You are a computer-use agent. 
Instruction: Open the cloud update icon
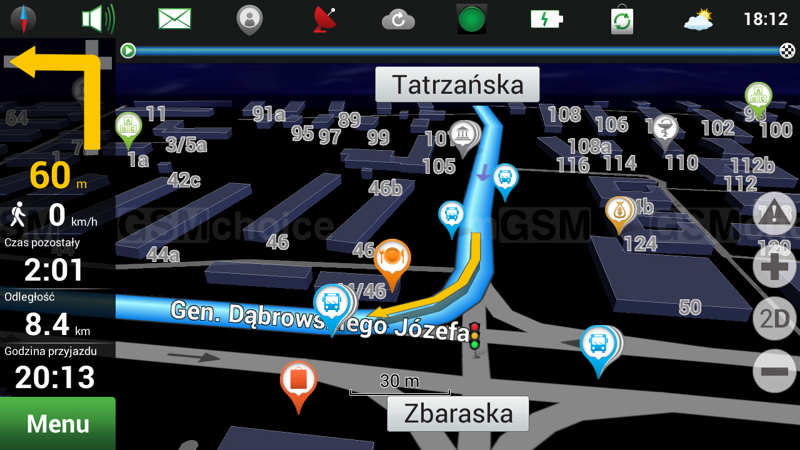(x=398, y=19)
